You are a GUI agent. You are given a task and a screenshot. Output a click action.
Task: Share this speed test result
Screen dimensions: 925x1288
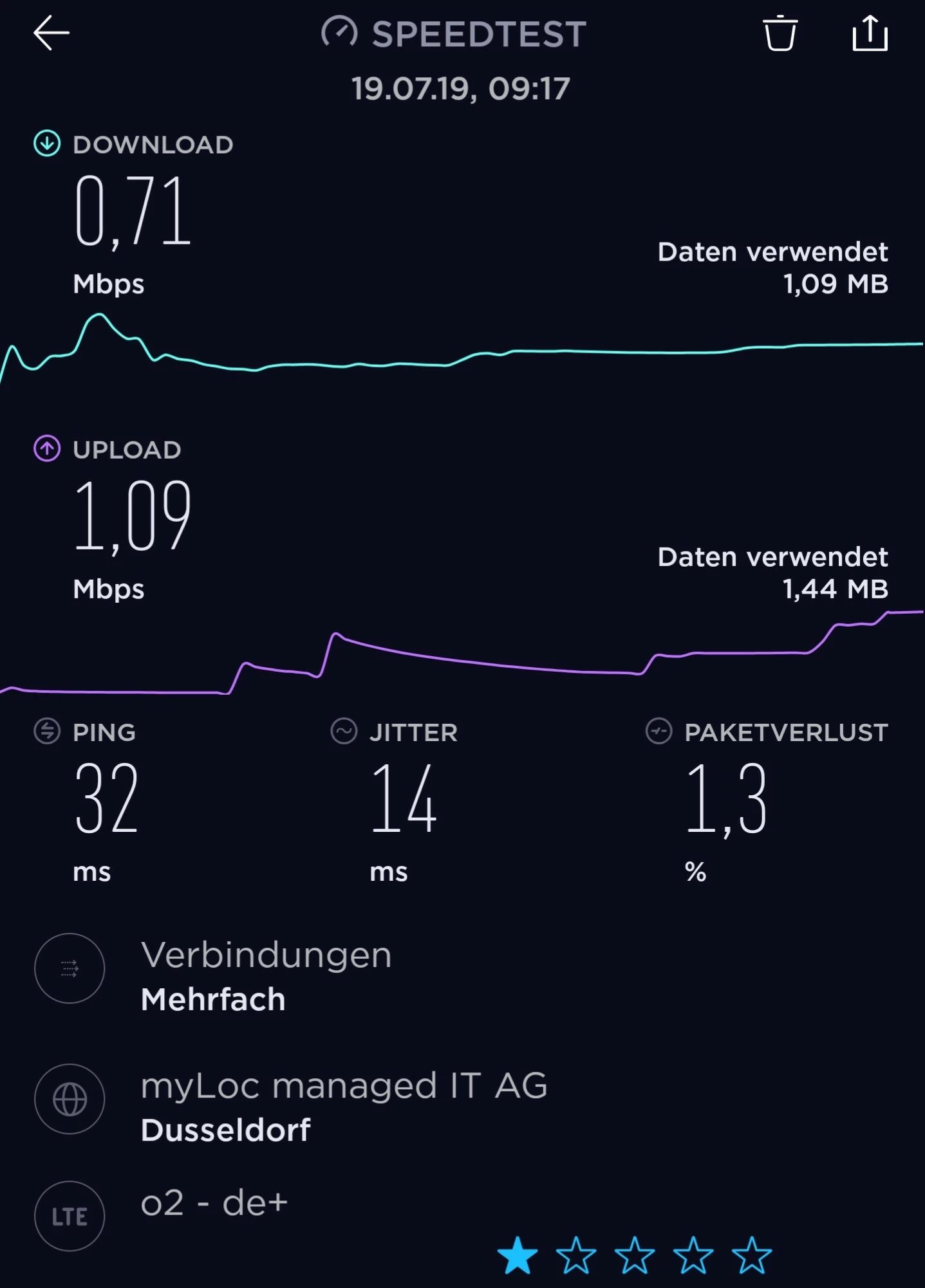tap(870, 33)
